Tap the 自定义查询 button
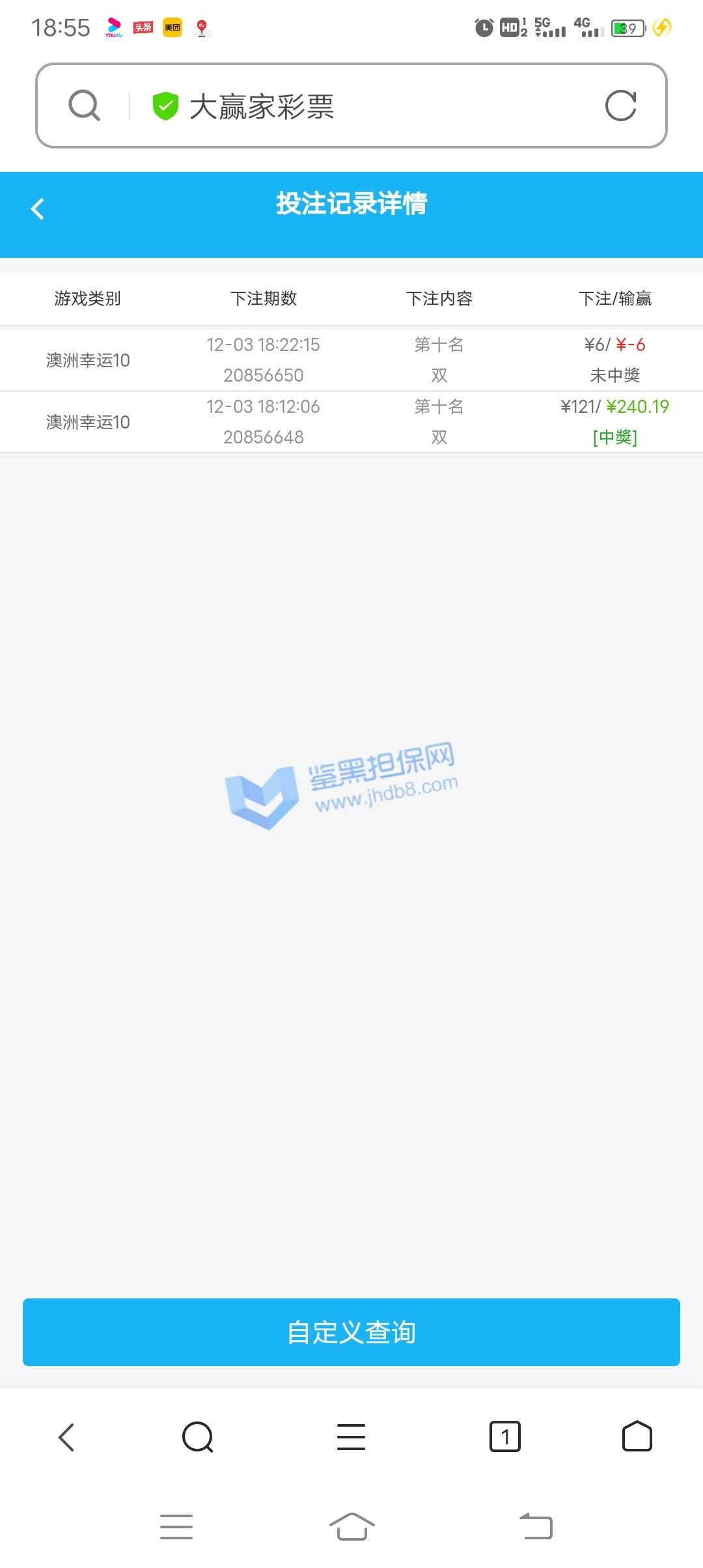This screenshot has width=703, height=1568. [x=351, y=1332]
